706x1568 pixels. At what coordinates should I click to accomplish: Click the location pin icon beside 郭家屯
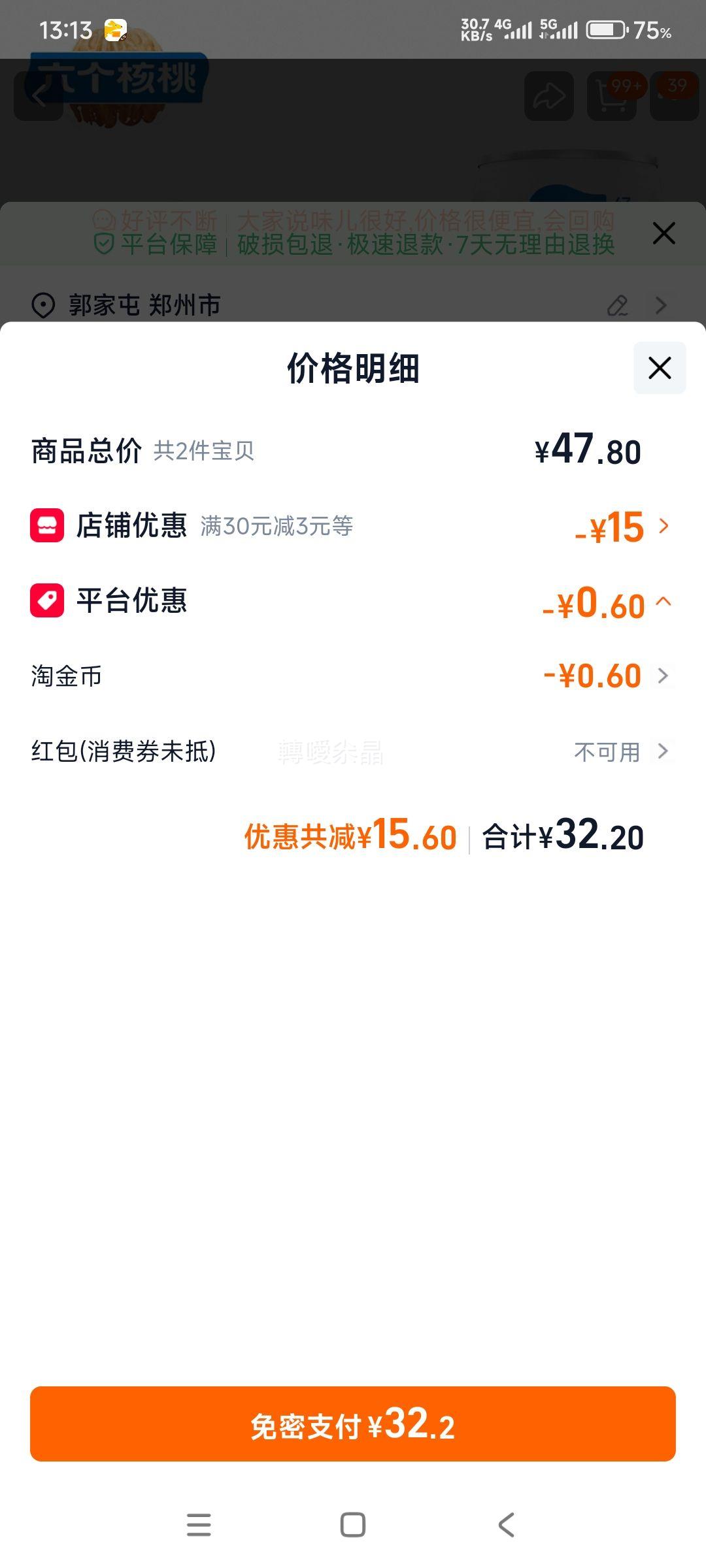click(42, 304)
